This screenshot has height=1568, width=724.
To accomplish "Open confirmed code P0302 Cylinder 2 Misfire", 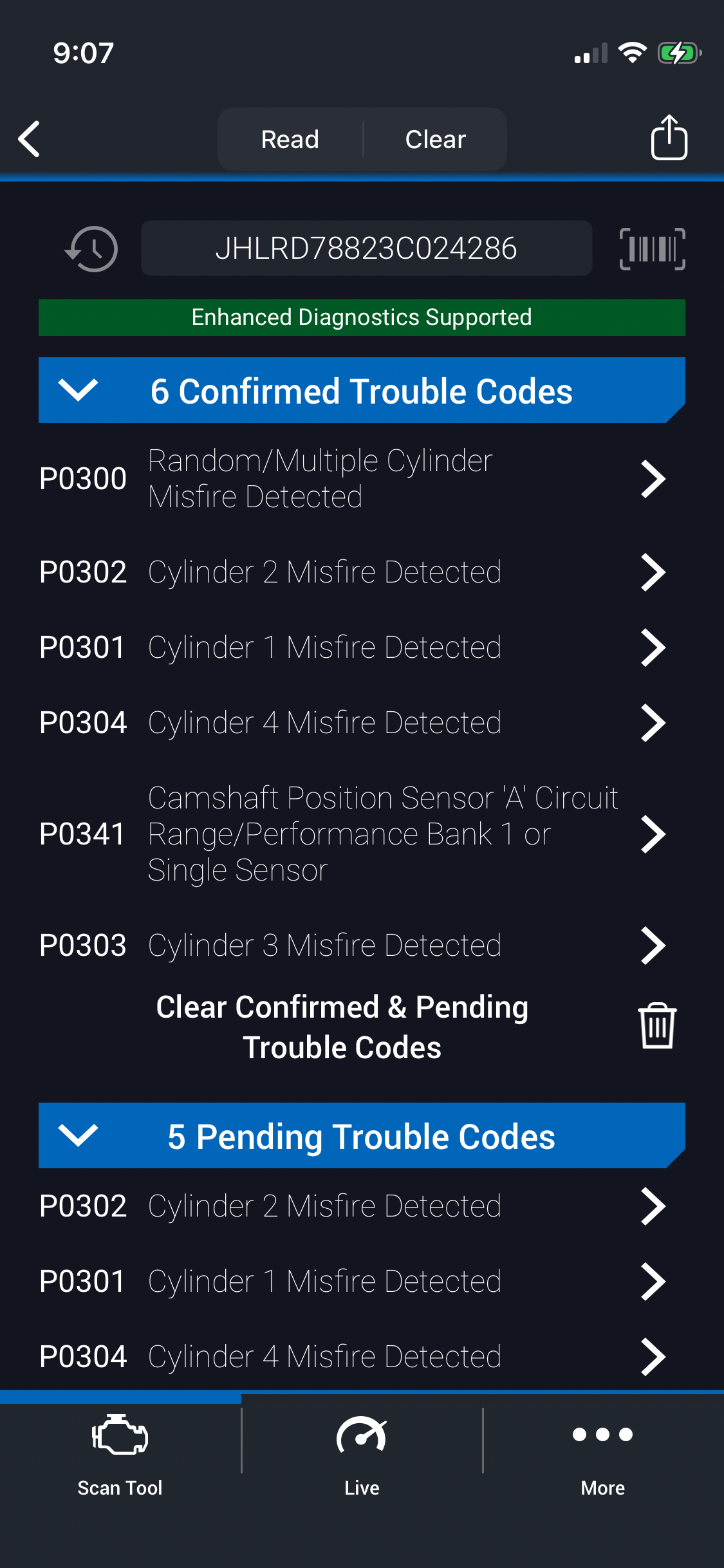I will click(x=353, y=572).
